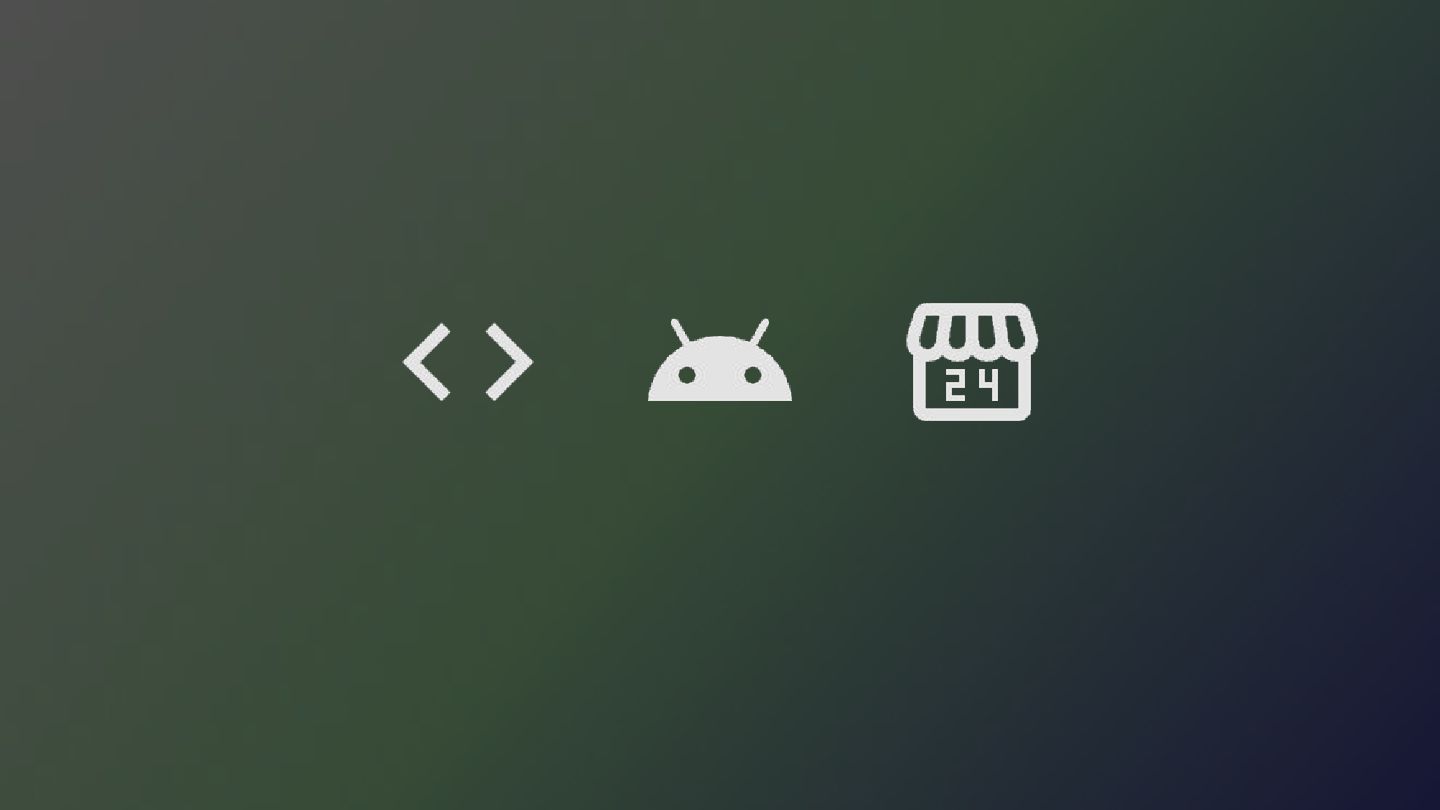Select the Android robot icon

(x=720, y=361)
